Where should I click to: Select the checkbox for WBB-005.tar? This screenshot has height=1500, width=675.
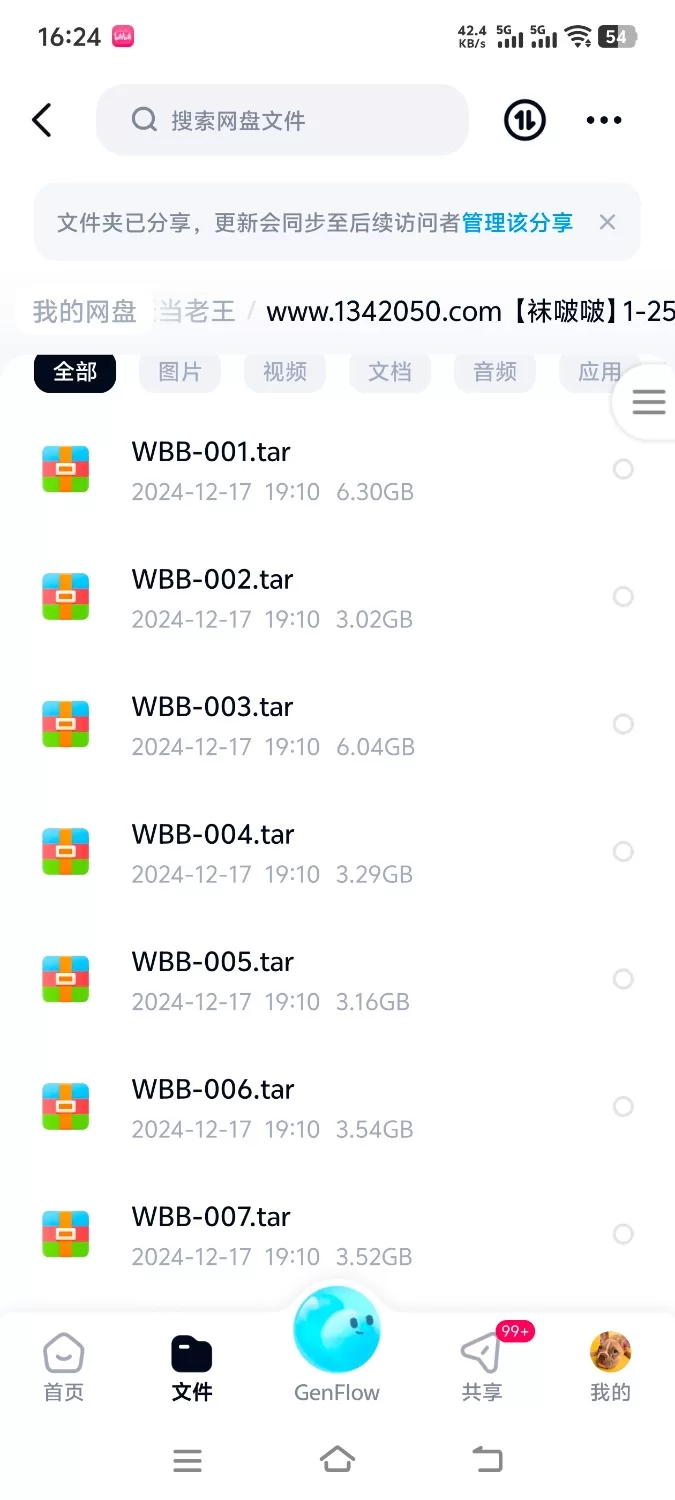click(x=623, y=979)
